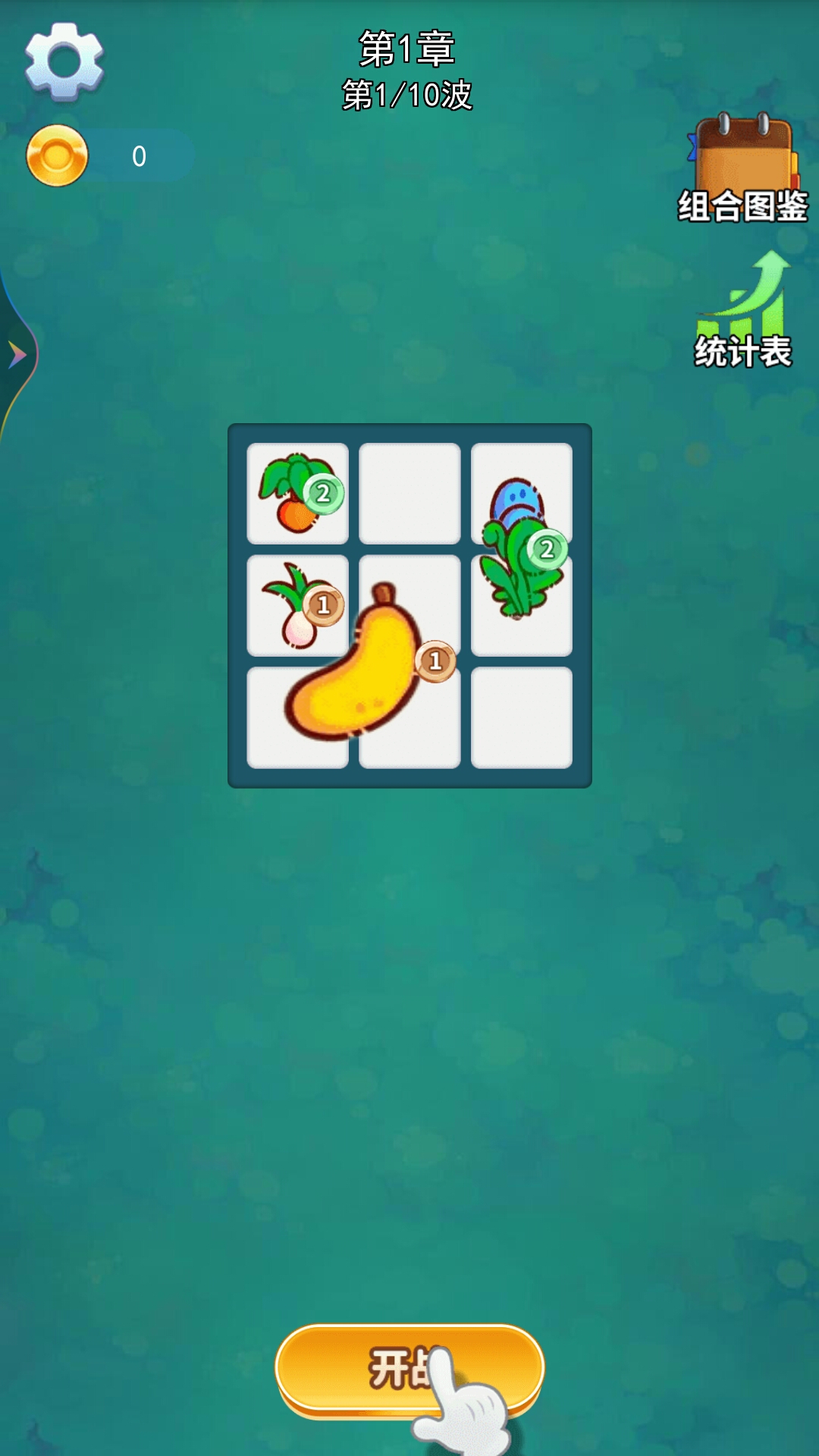Image resolution: width=819 pixels, height=1456 pixels.
Task: Select the white radish plant tile
Action: pos(297,607)
